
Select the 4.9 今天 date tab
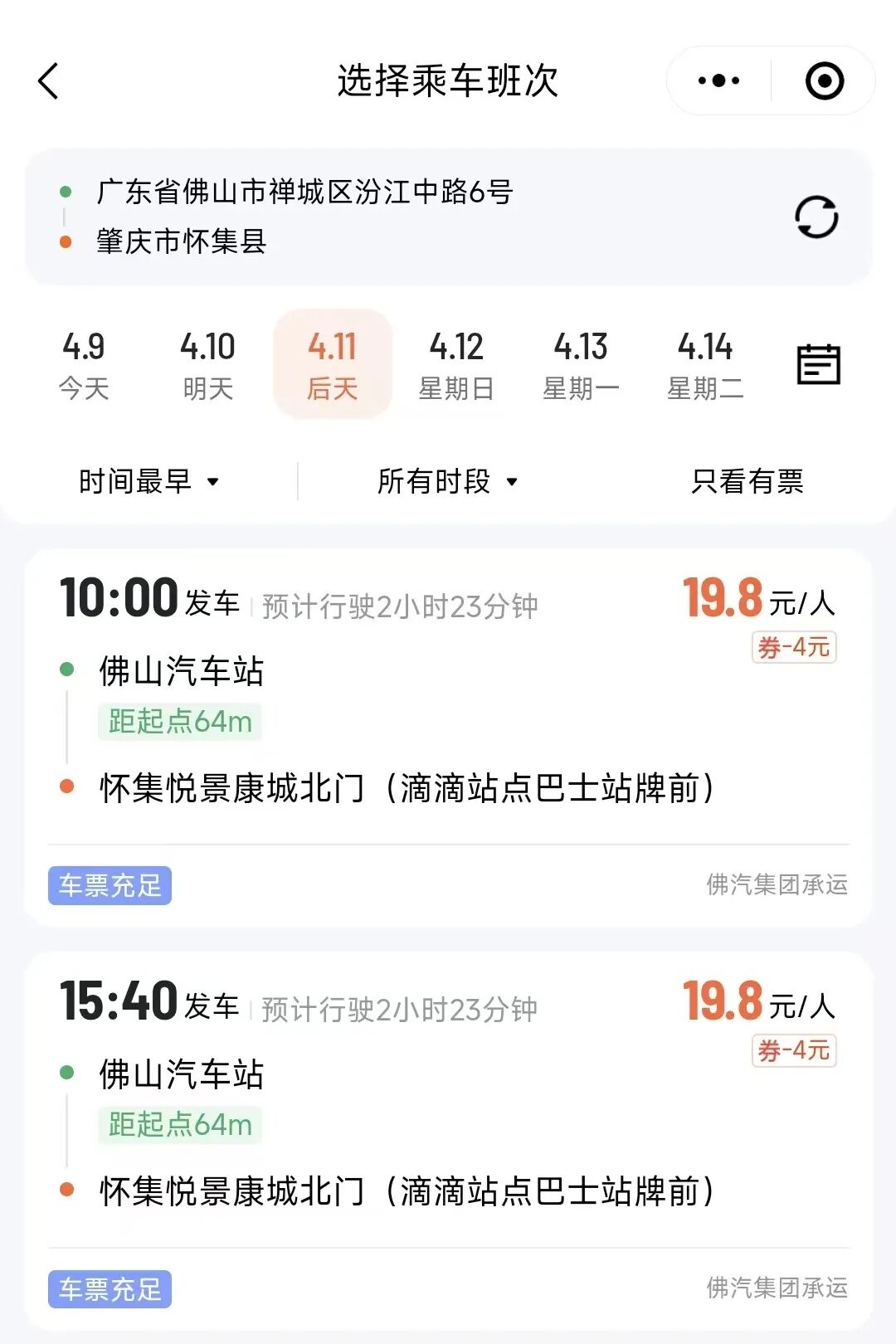[x=84, y=364]
